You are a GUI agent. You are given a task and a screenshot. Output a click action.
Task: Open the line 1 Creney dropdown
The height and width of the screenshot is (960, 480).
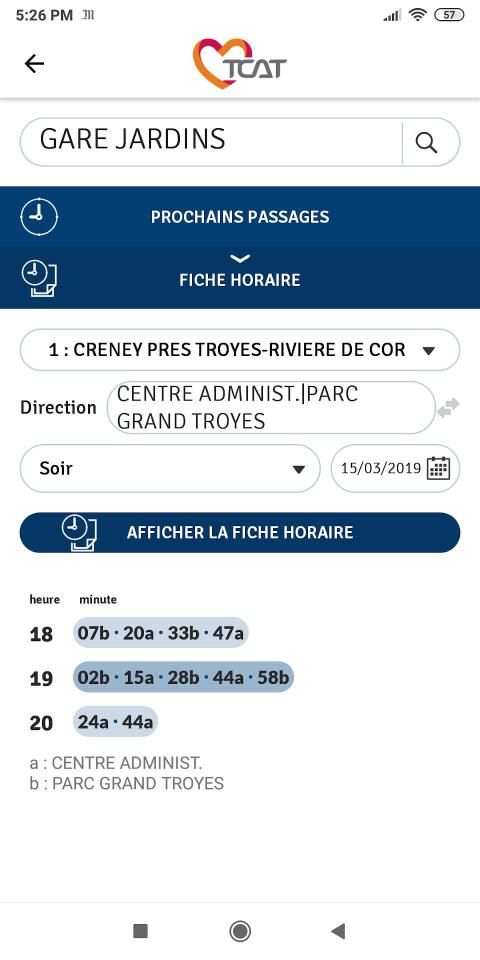[x=240, y=350]
